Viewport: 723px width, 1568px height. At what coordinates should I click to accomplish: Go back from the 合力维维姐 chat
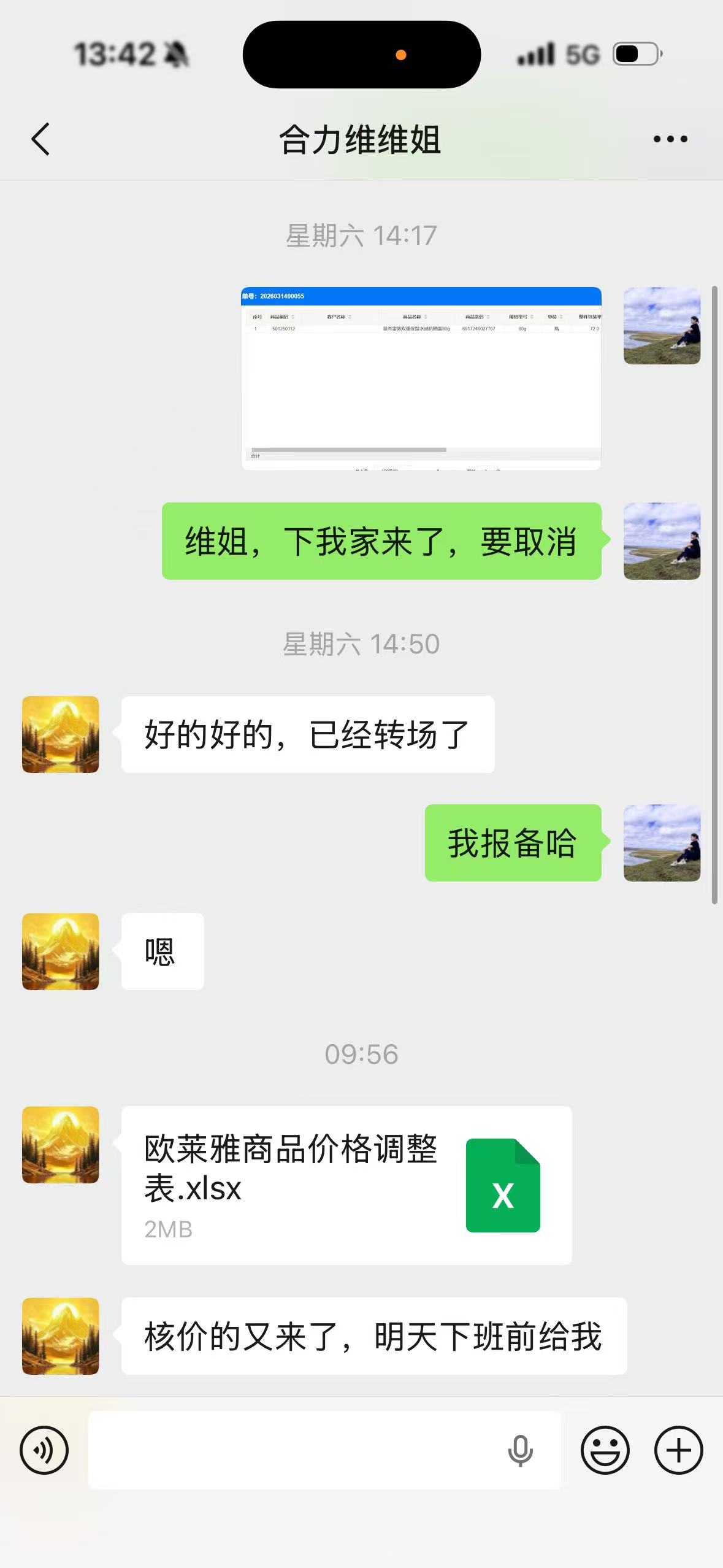tap(40, 139)
